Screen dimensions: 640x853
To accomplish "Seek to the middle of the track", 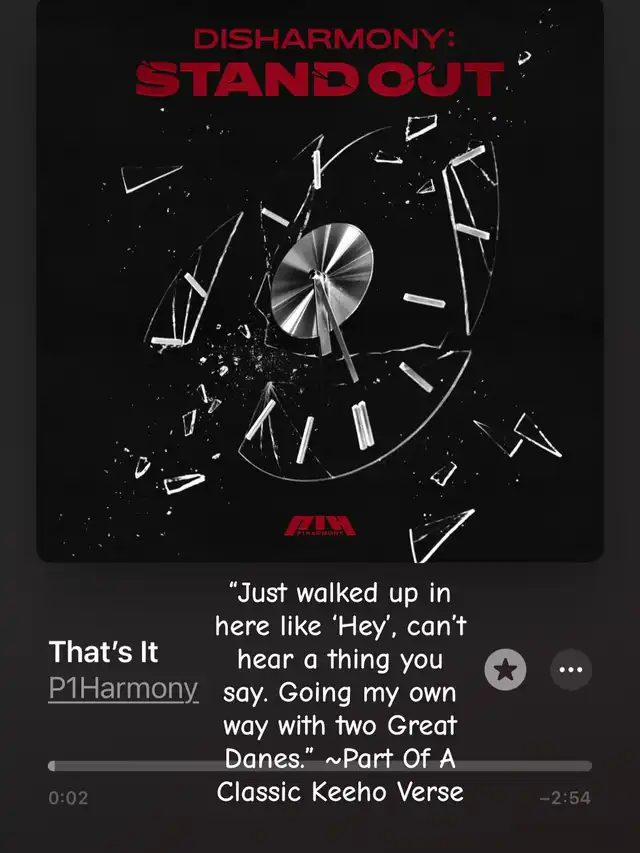I will (320, 766).
